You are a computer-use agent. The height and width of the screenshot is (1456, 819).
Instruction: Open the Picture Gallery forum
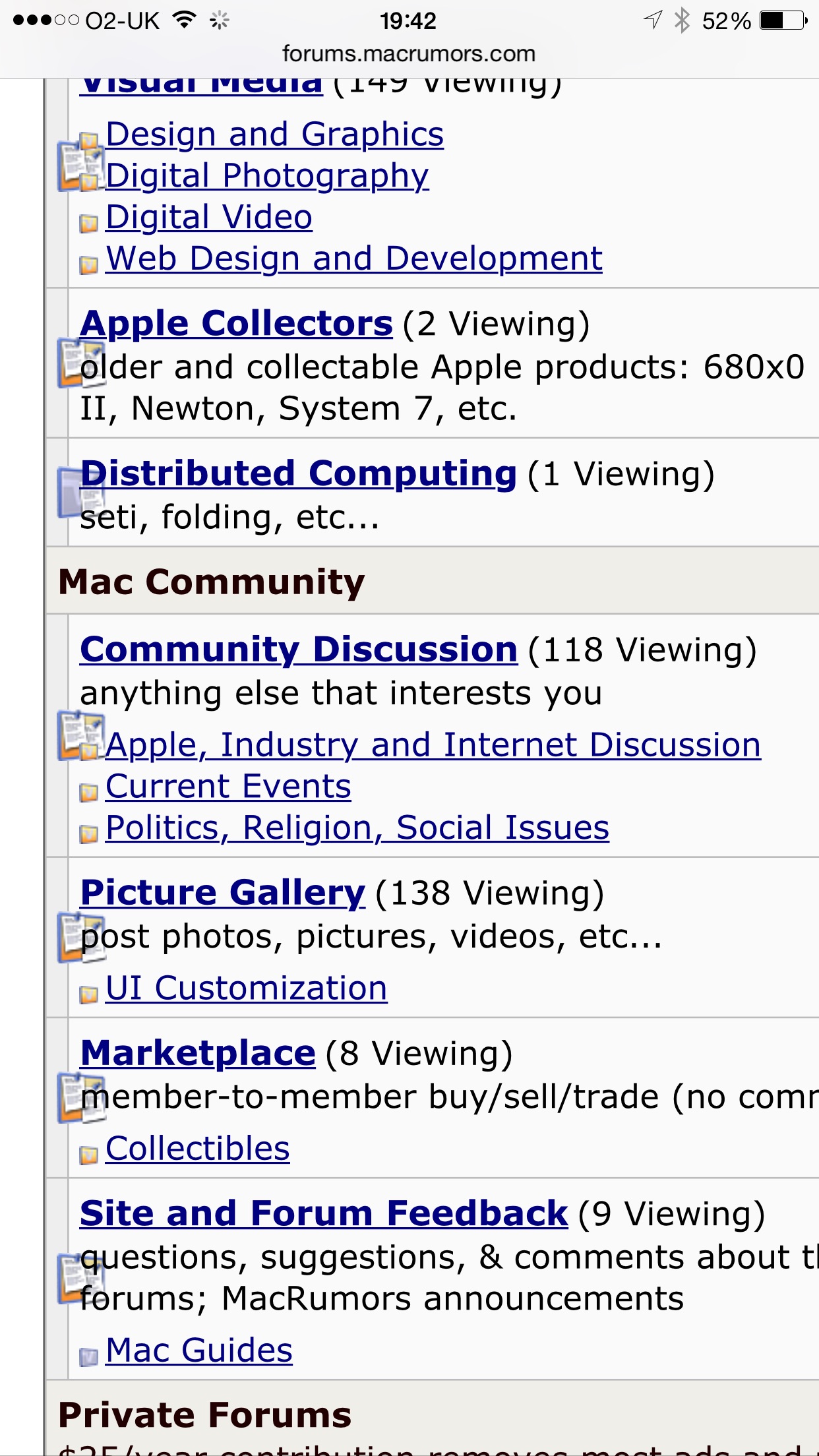coord(222,894)
